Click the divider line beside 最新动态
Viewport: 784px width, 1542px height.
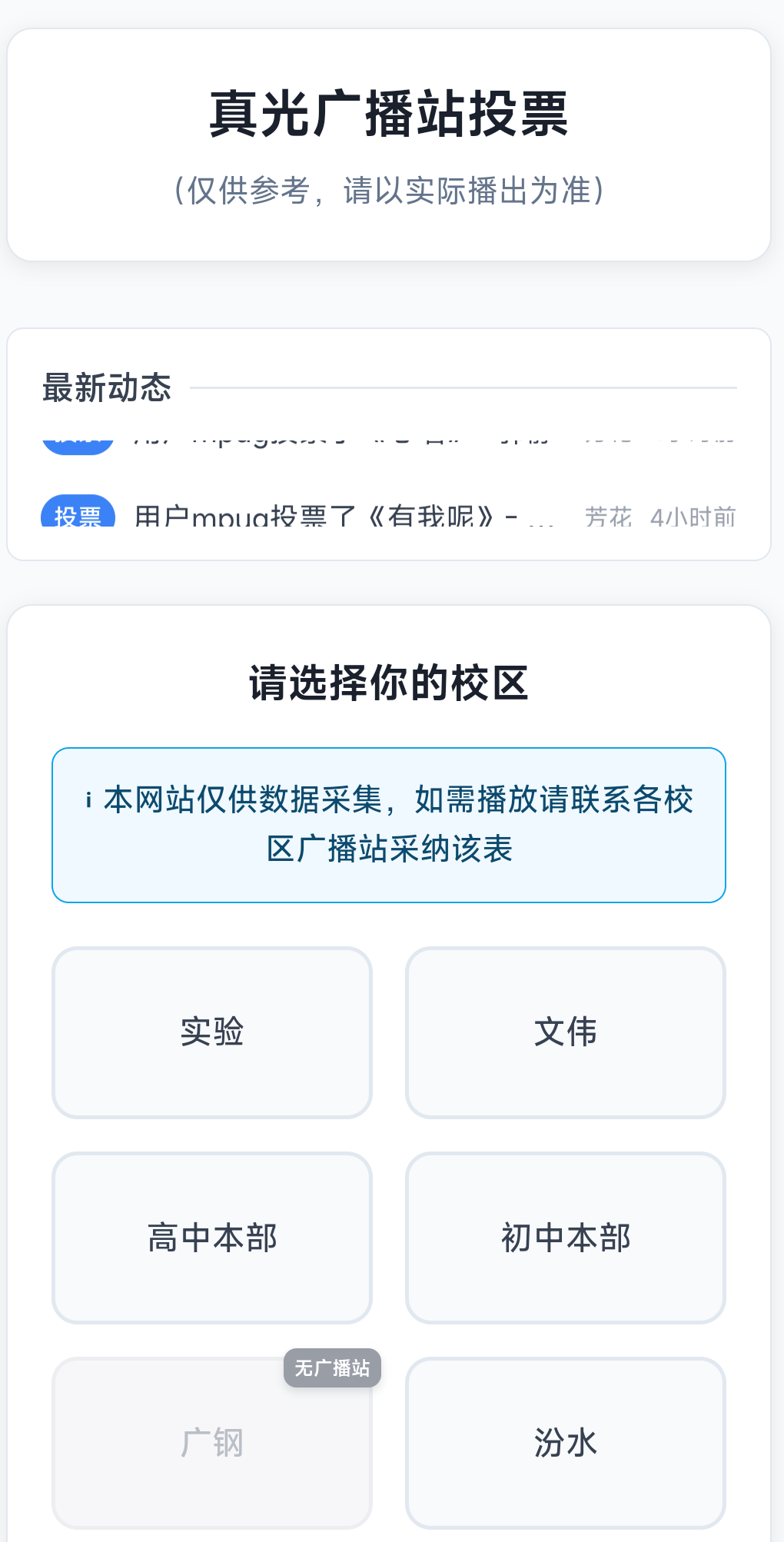[x=461, y=388]
